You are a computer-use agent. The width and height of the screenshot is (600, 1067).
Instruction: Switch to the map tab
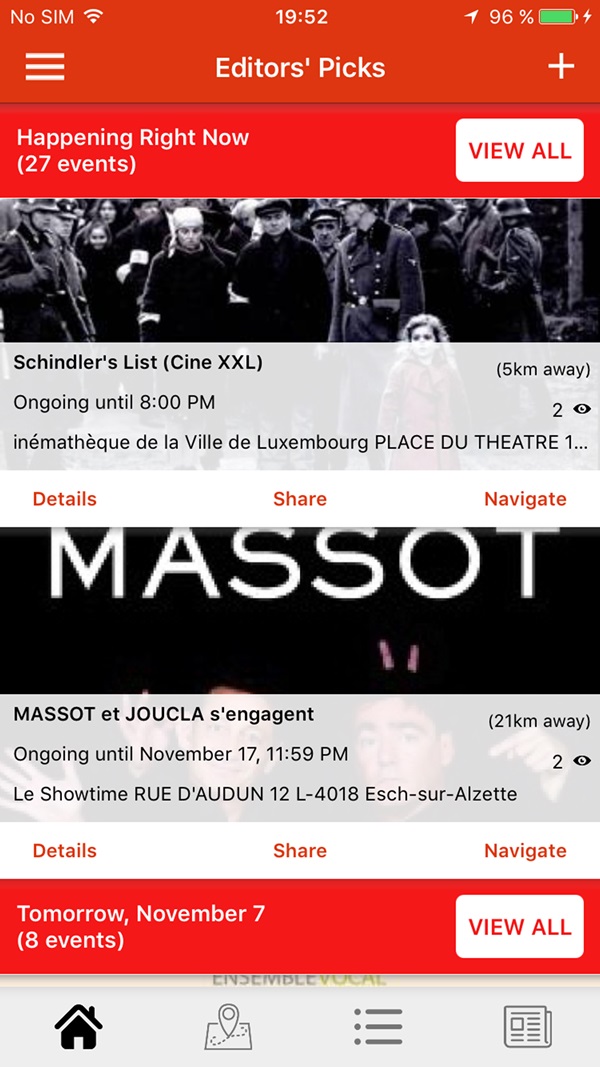(228, 1027)
